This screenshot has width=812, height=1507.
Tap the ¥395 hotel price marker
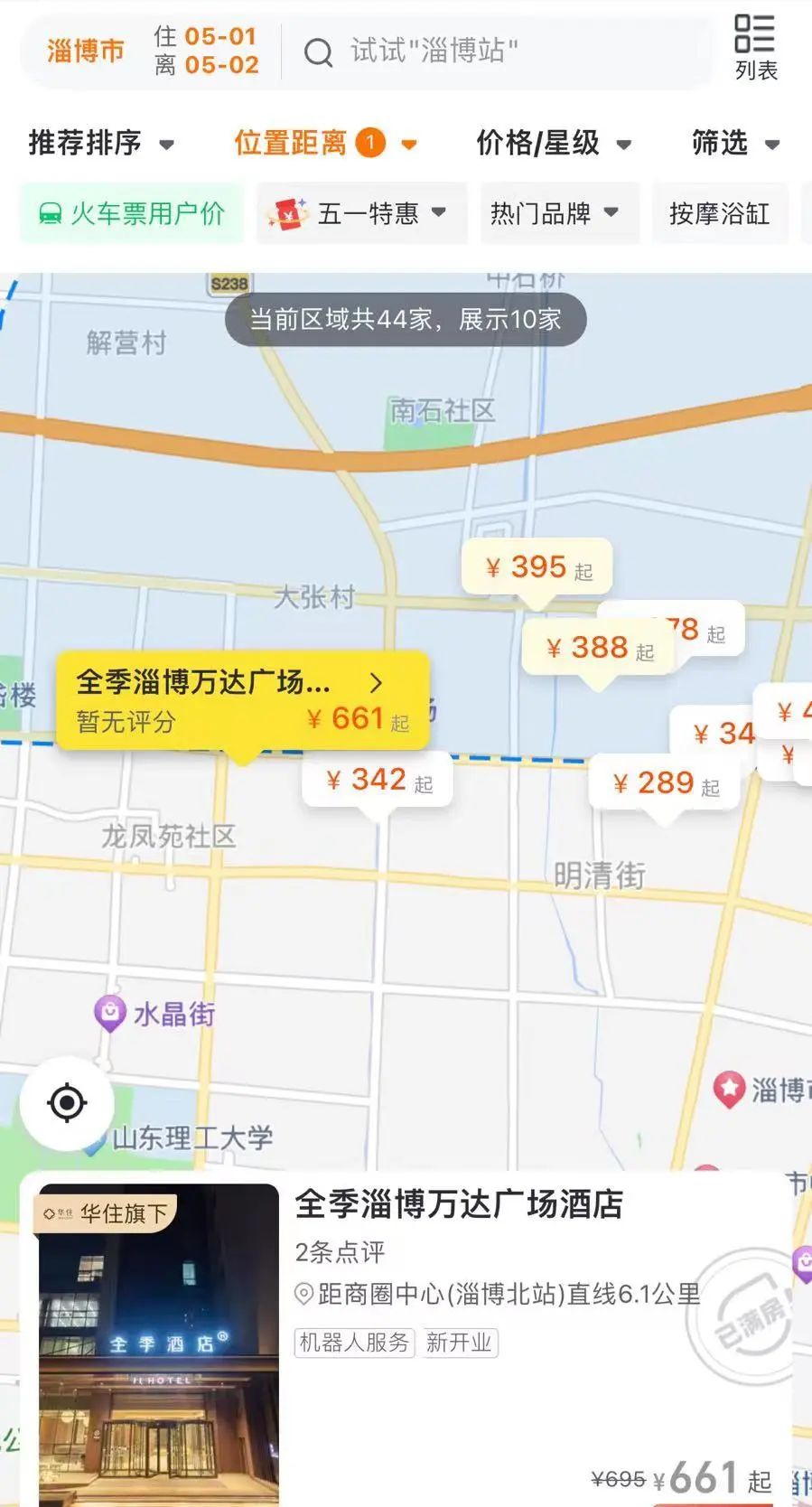click(x=537, y=567)
